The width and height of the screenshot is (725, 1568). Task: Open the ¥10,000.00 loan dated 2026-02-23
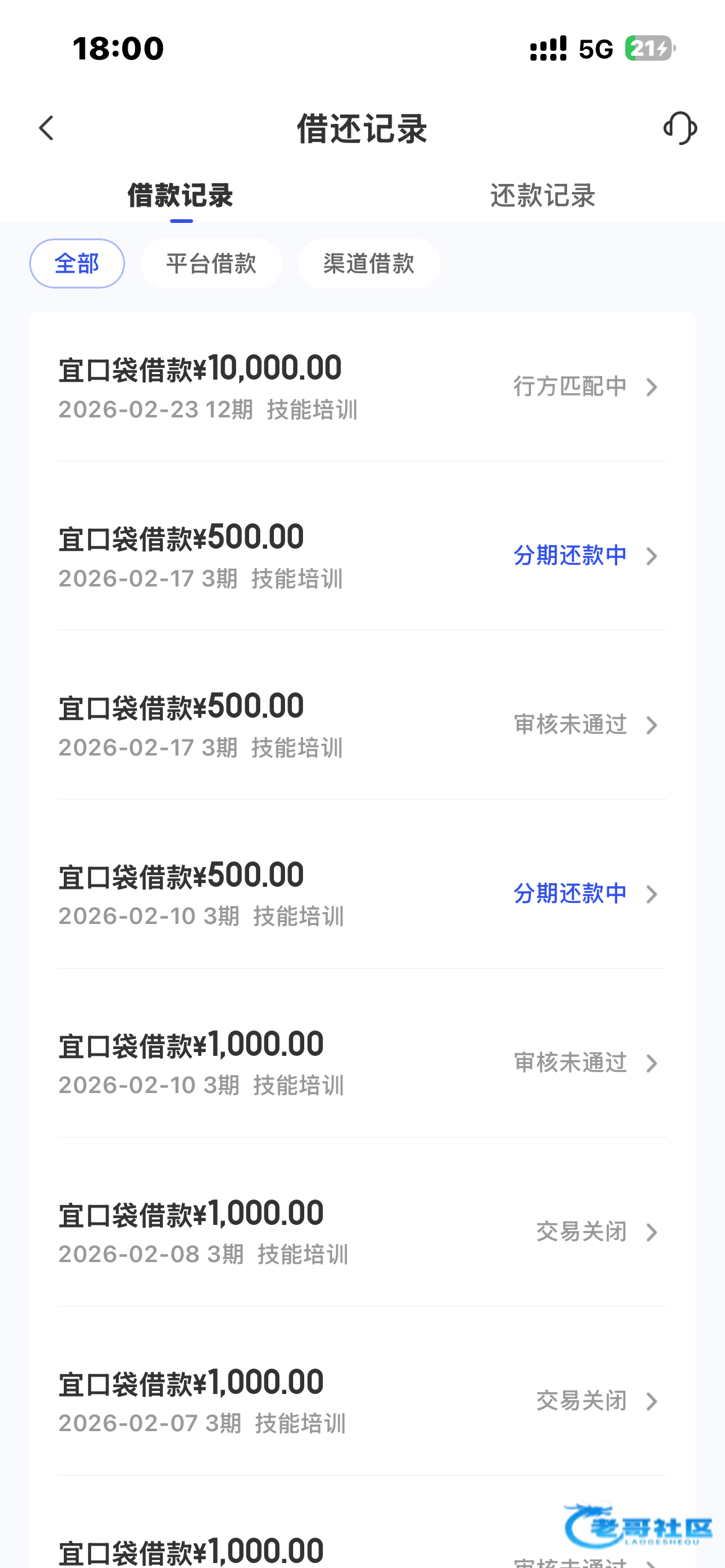coord(362,387)
